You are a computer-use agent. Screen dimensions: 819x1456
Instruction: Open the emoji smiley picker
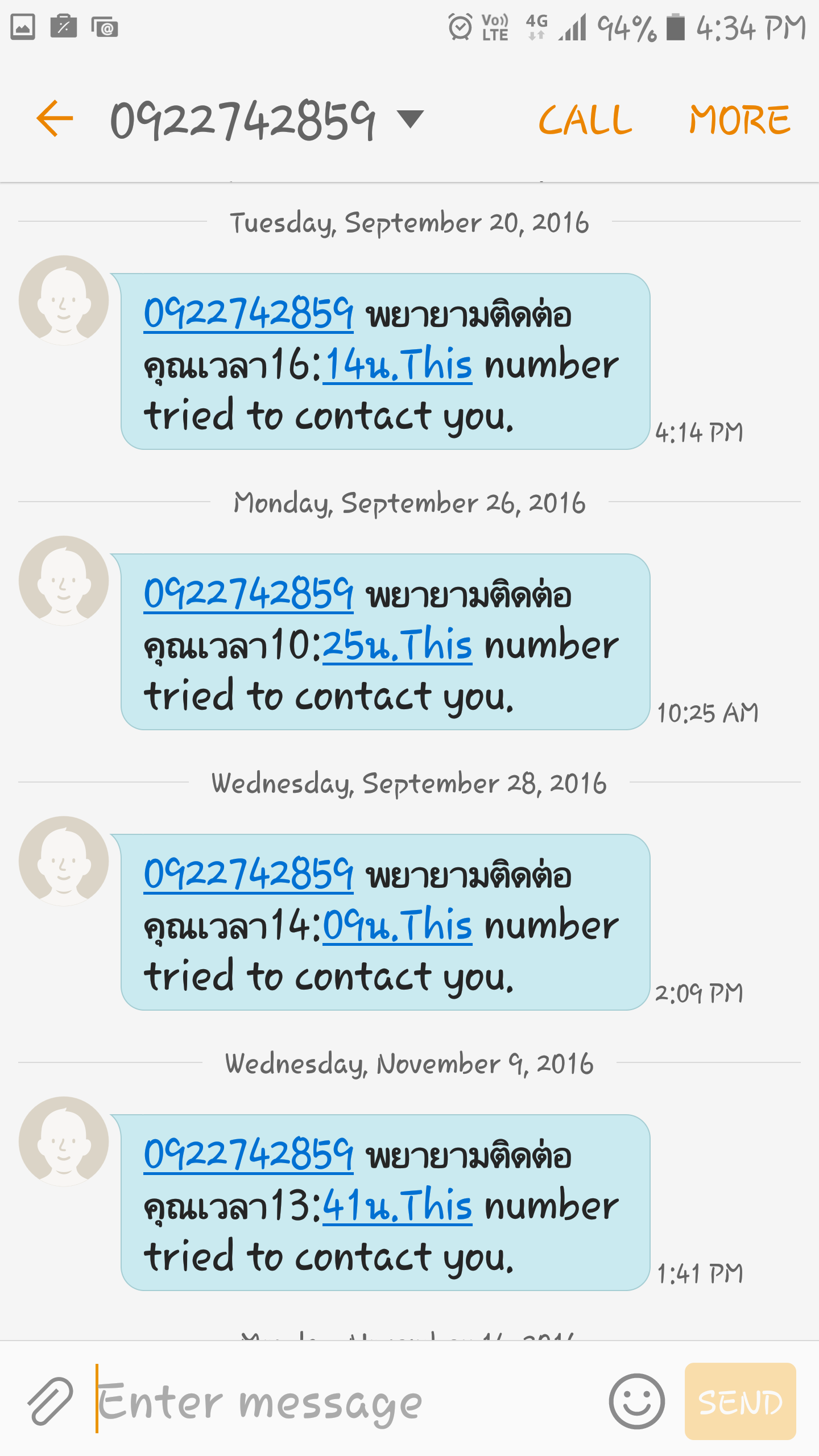637,1401
